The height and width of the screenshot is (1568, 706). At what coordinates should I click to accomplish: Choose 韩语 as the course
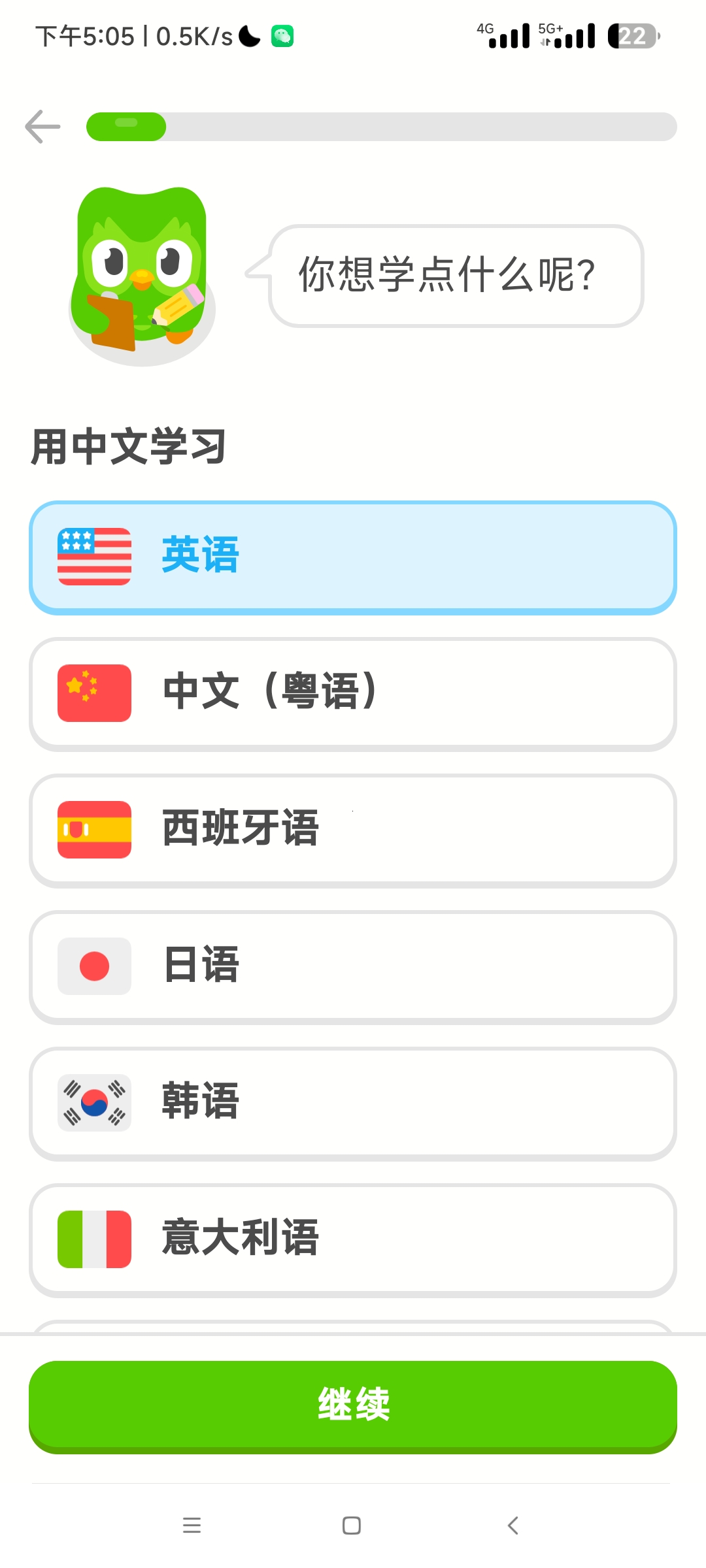click(x=353, y=1103)
